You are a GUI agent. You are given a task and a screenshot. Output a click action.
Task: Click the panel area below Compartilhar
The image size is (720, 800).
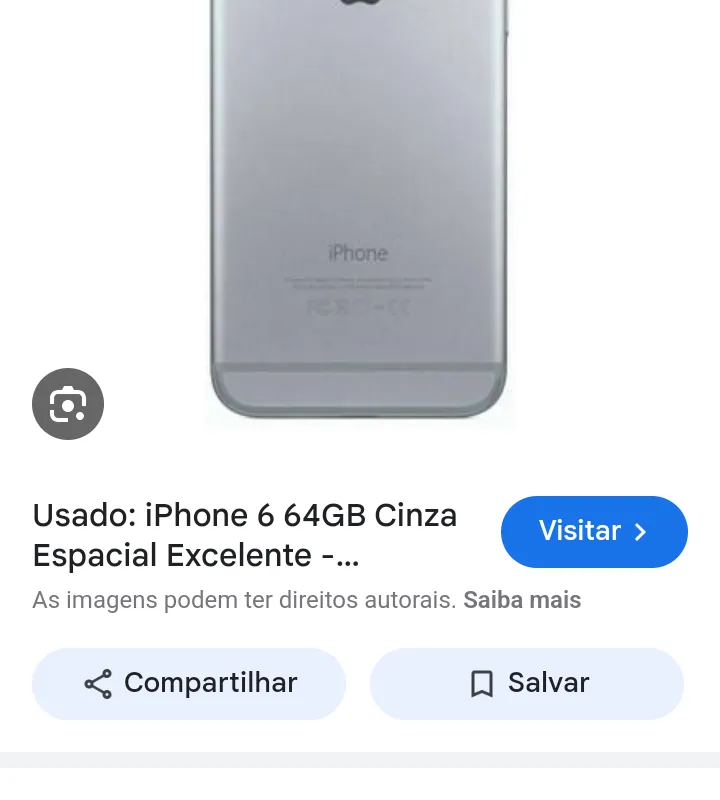tap(360, 770)
